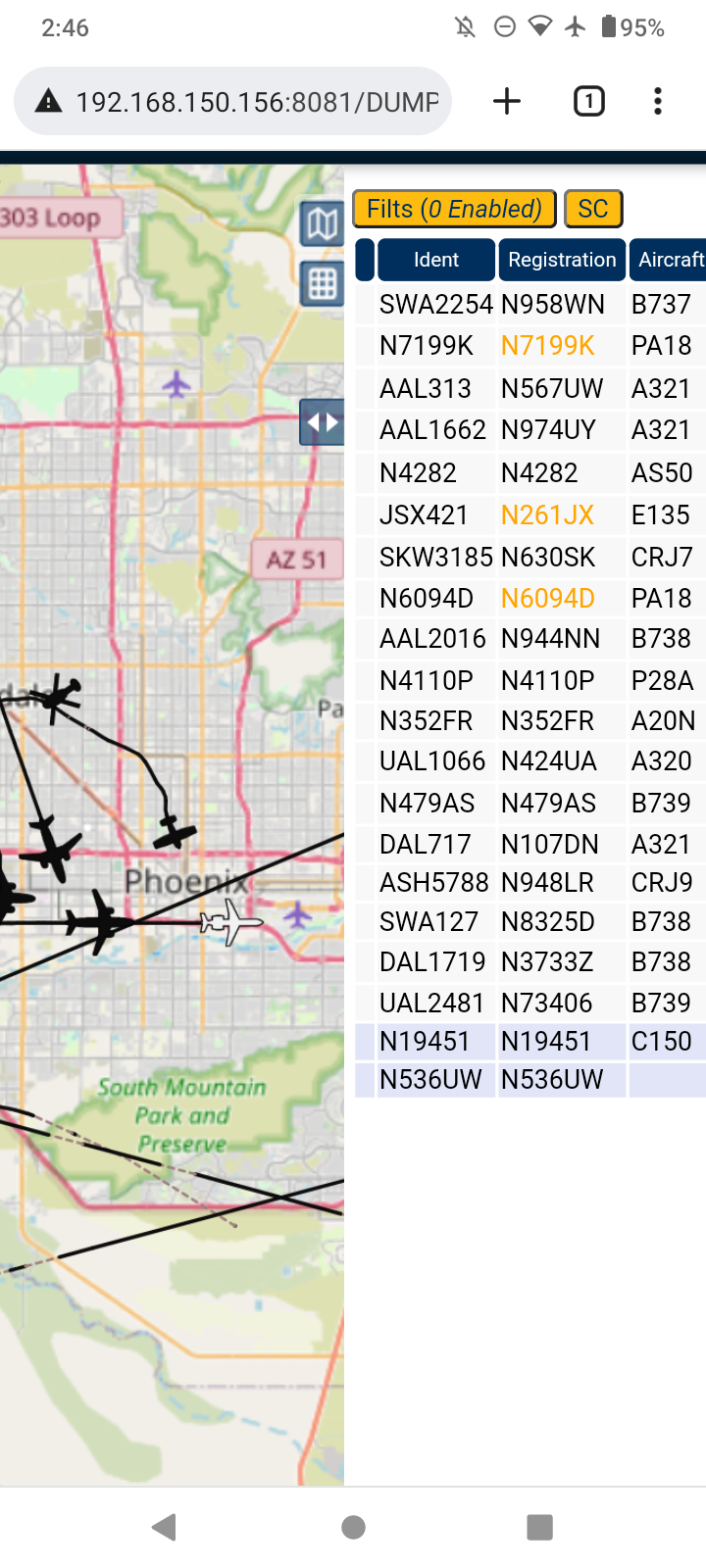Open registration link N6094D

tap(547, 599)
